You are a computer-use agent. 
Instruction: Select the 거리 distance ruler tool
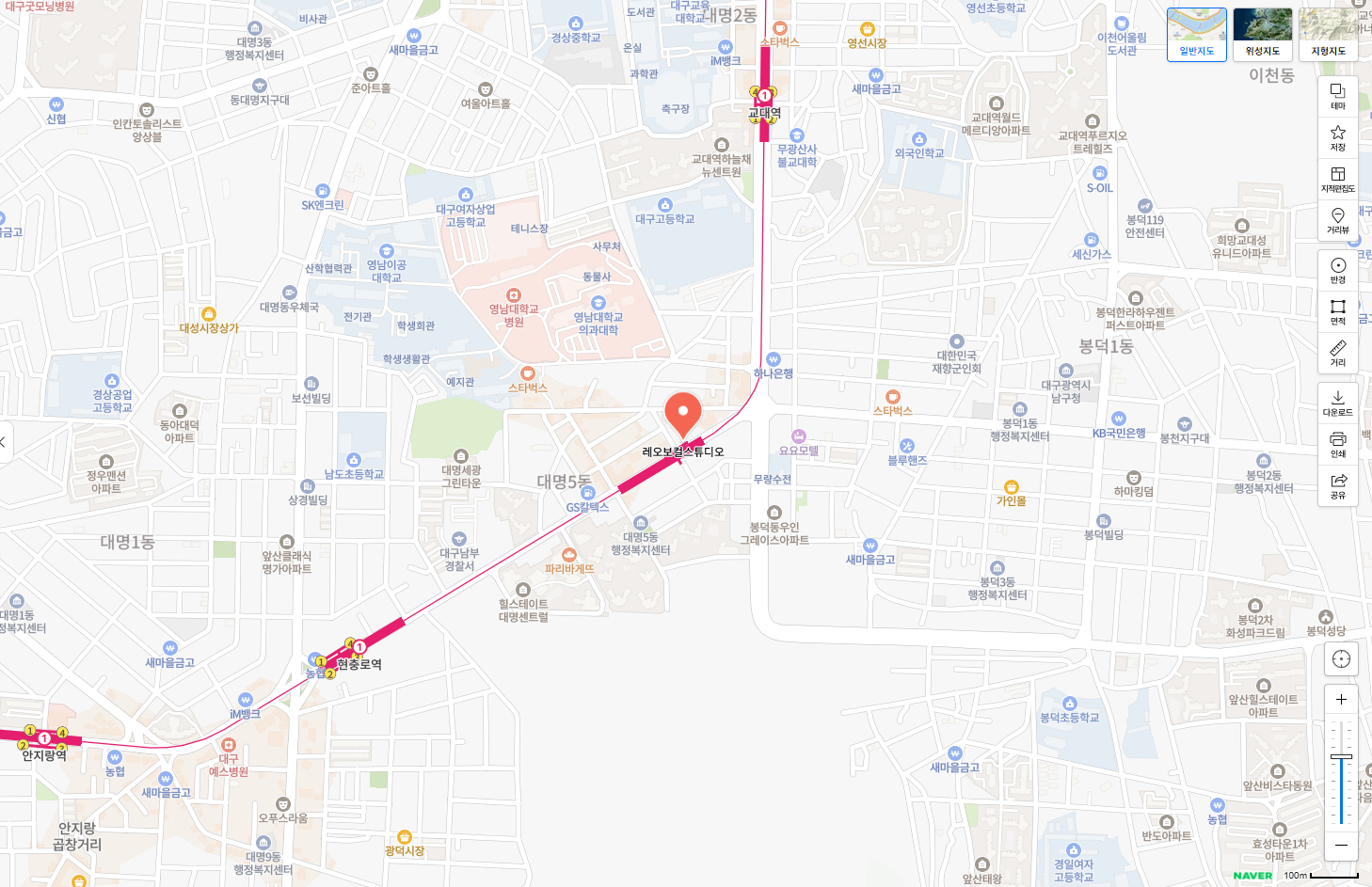[x=1337, y=353]
